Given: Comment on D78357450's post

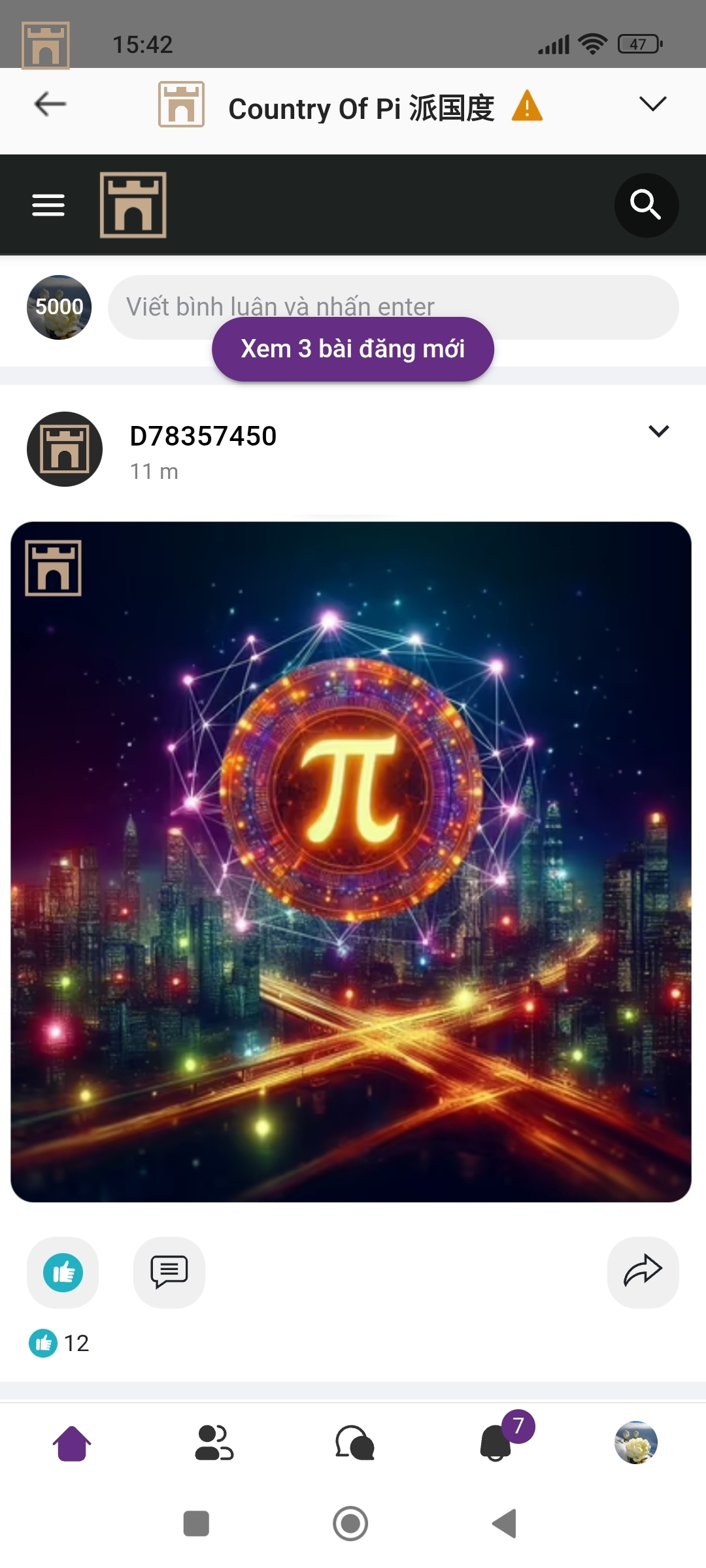Looking at the screenshot, I should point(169,1272).
